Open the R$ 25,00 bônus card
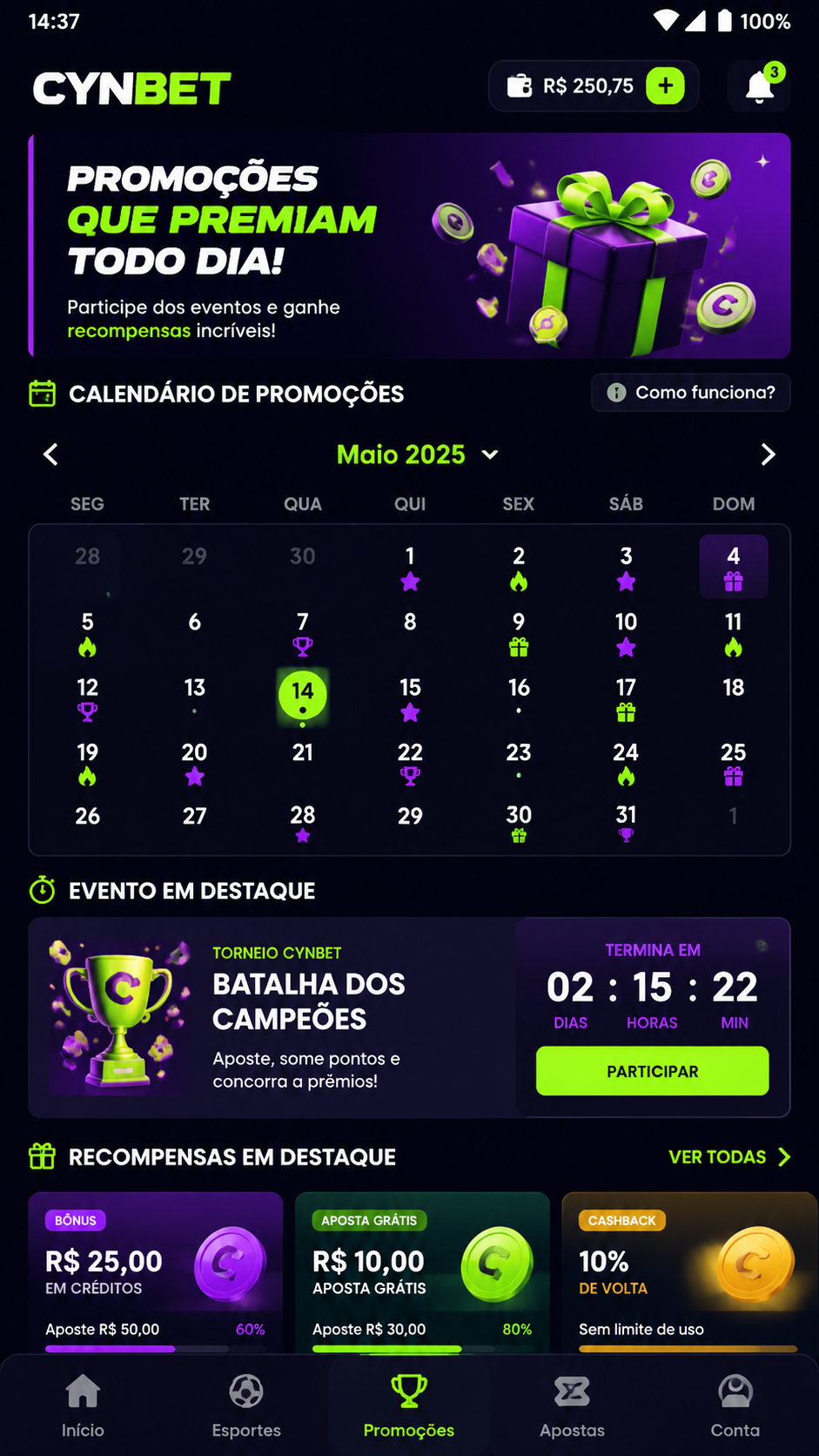This screenshot has width=819, height=1456. [155, 1273]
